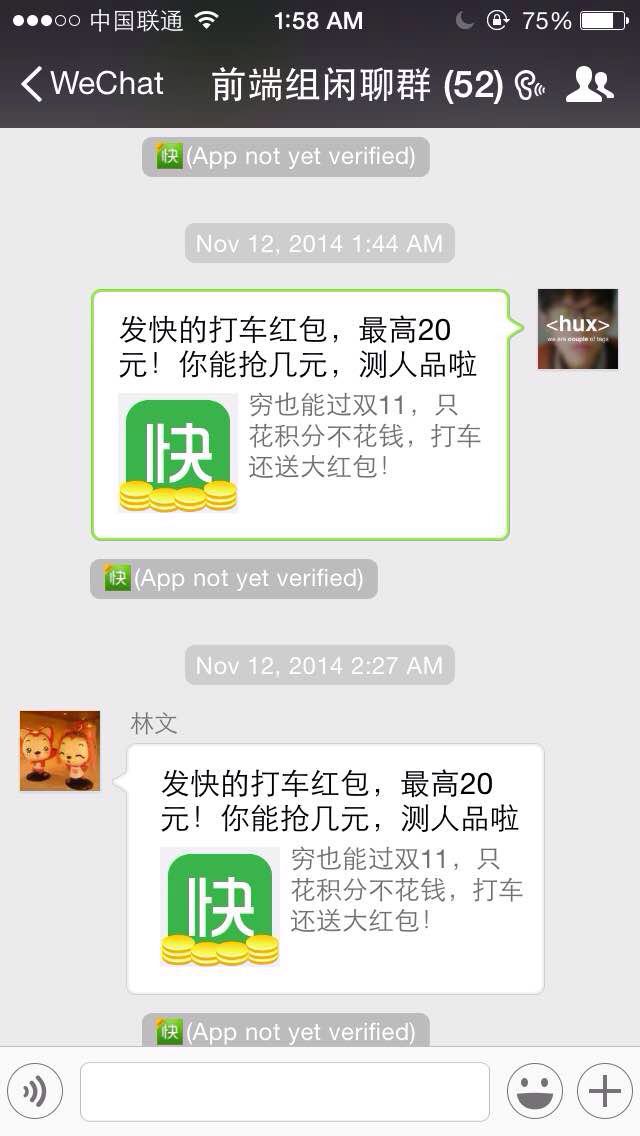Open group members info icon
640x1136 pixels.
[x=589, y=85]
